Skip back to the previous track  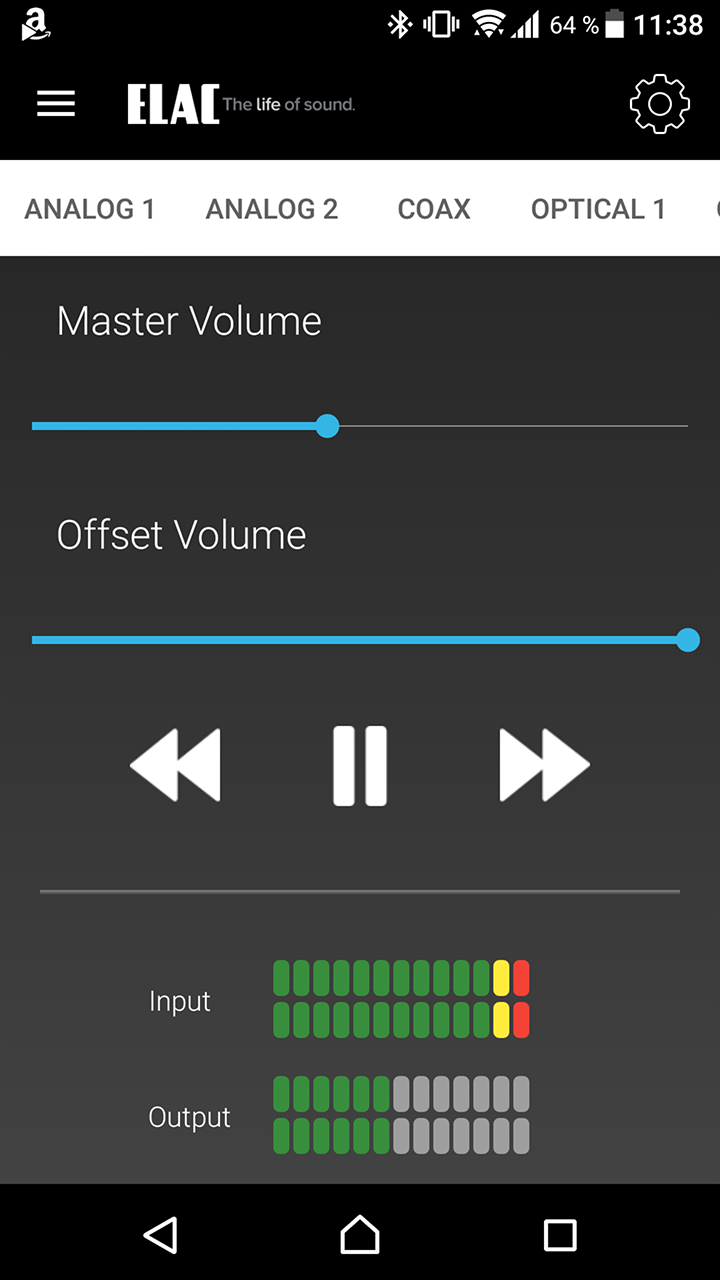[x=176, y=765]
